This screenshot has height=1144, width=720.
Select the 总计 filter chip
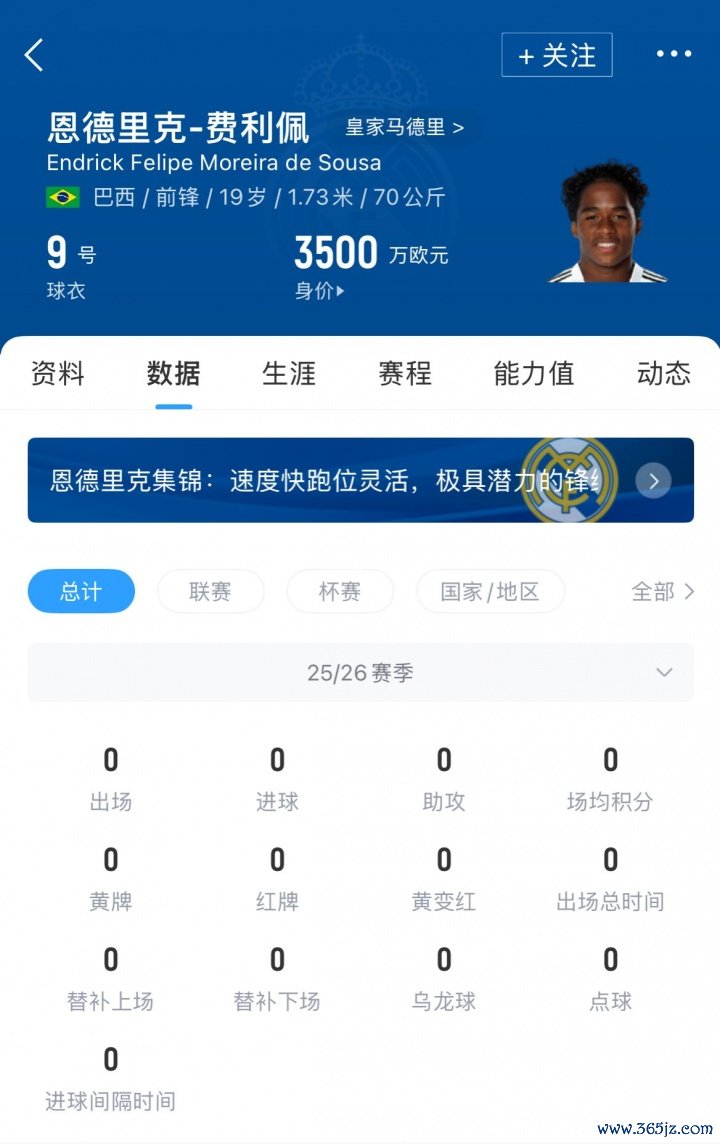(81, 591)
